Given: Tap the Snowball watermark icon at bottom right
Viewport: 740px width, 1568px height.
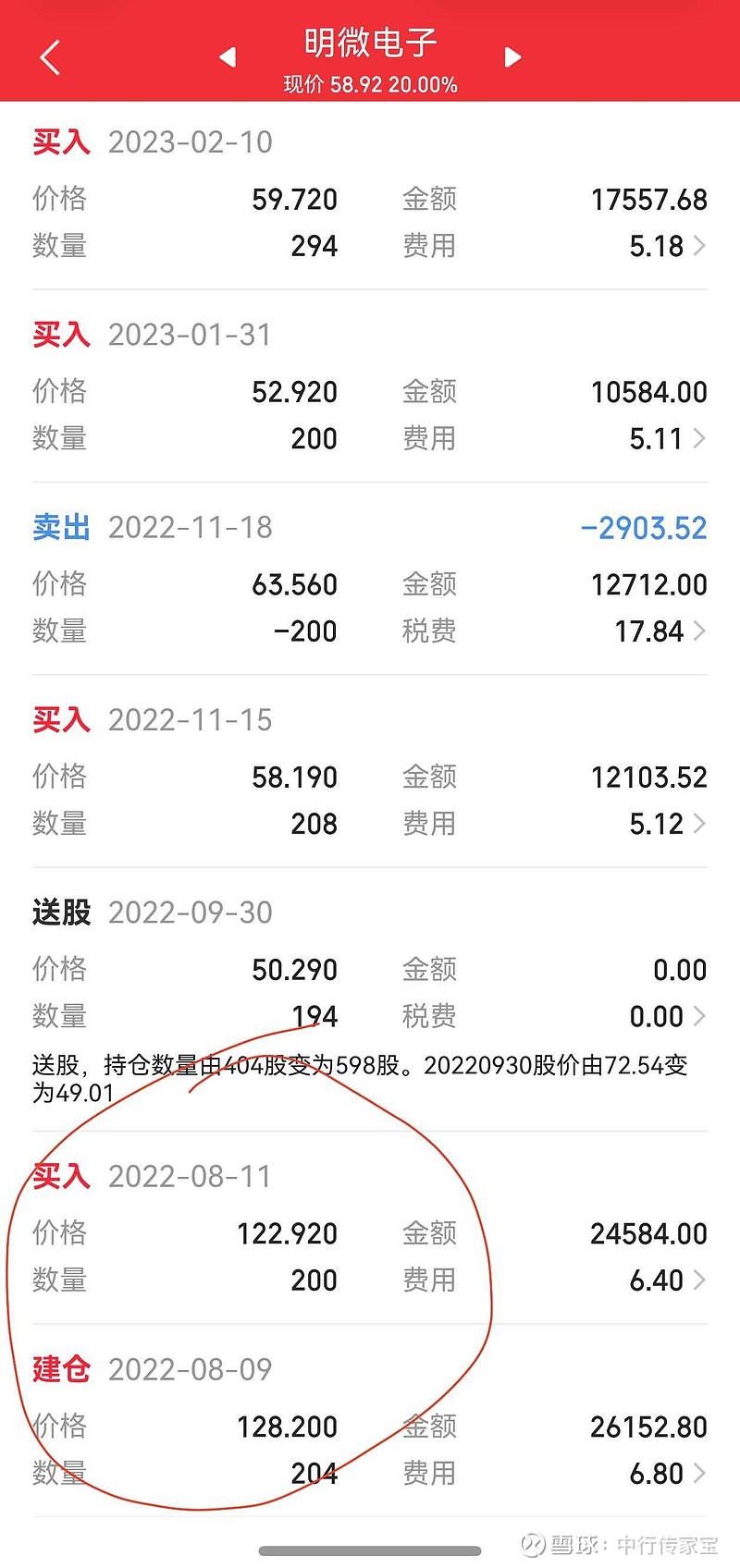Looking at the screenshot, I should 533,1542.
